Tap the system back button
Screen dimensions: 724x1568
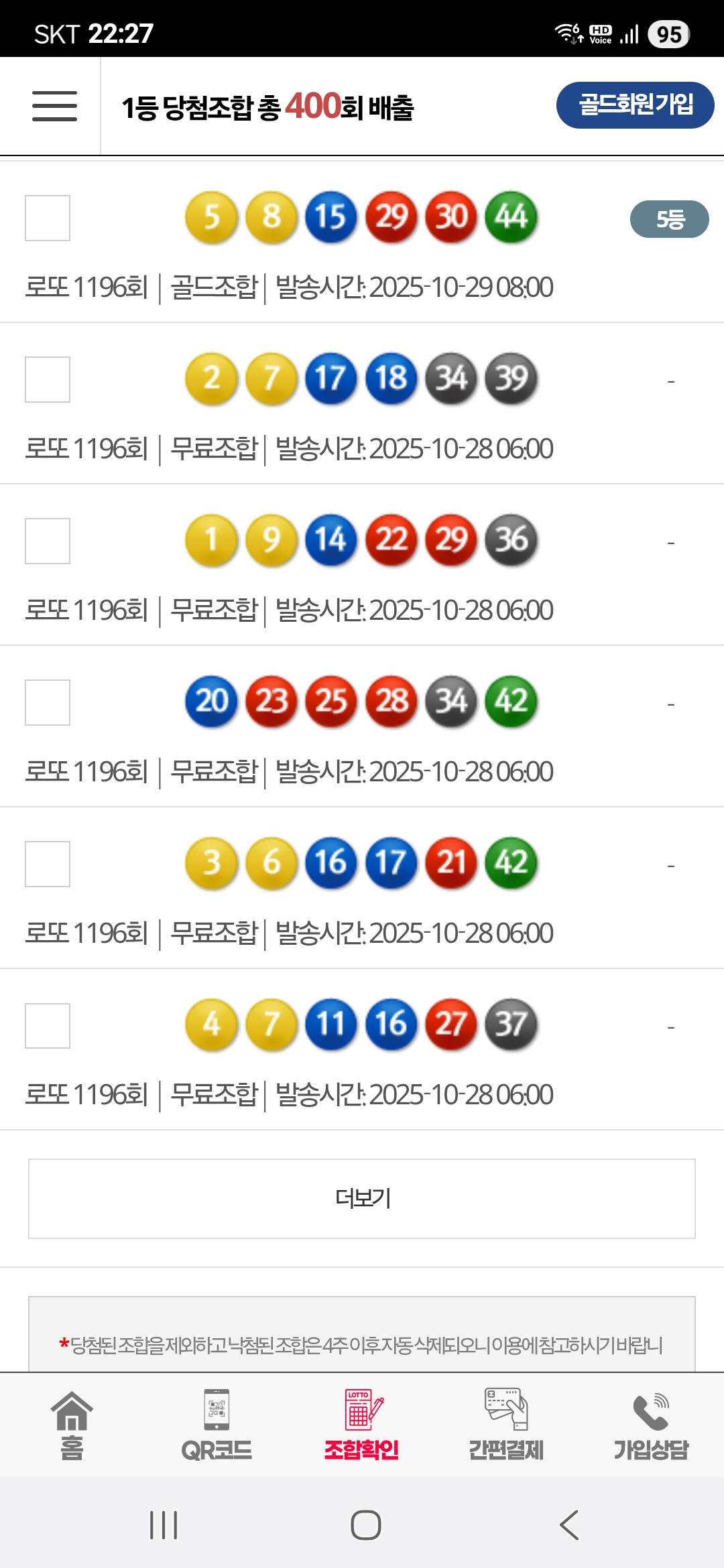569,1525
